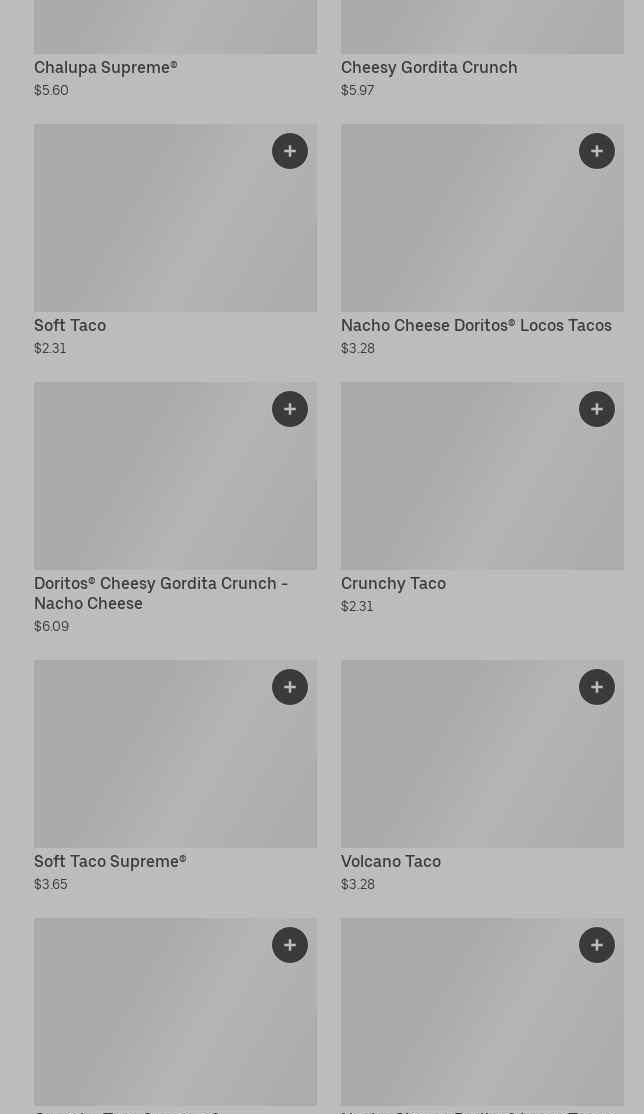Open the Soft Taco Supreme item
The image size is (644, 1114).
click(x=110, y=861)
